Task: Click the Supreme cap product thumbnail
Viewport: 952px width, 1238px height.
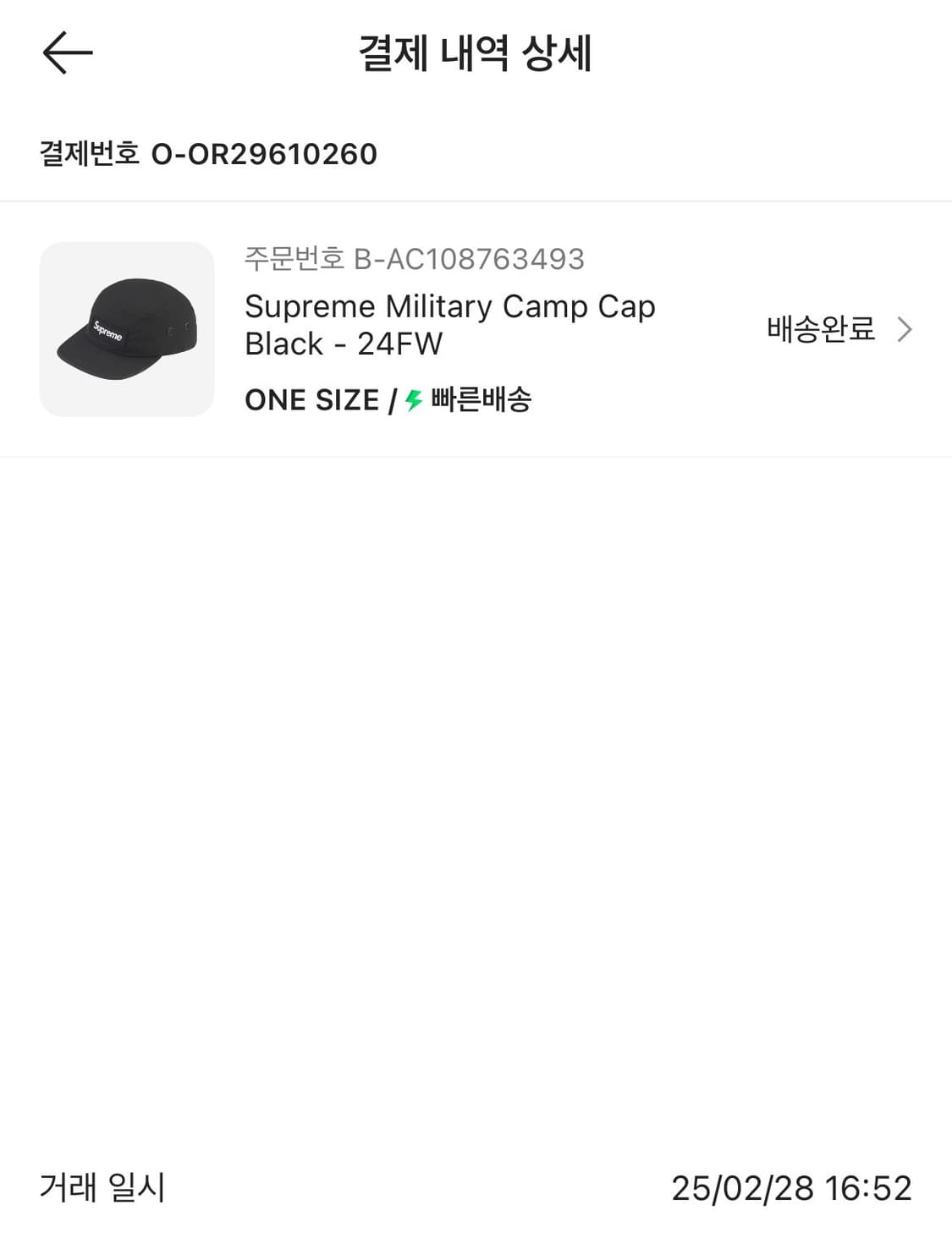Action: [x=125, y=328]
